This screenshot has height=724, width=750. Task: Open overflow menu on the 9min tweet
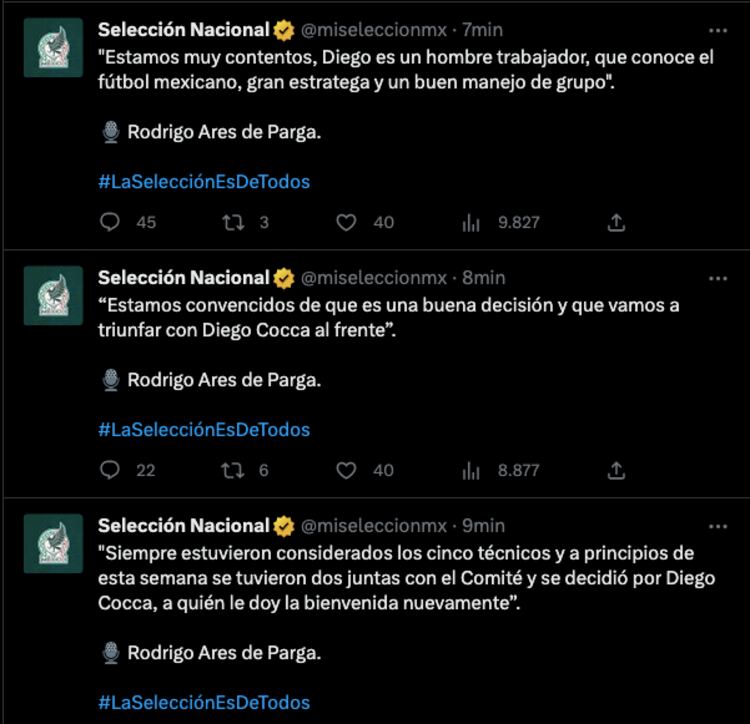[717, 525]
